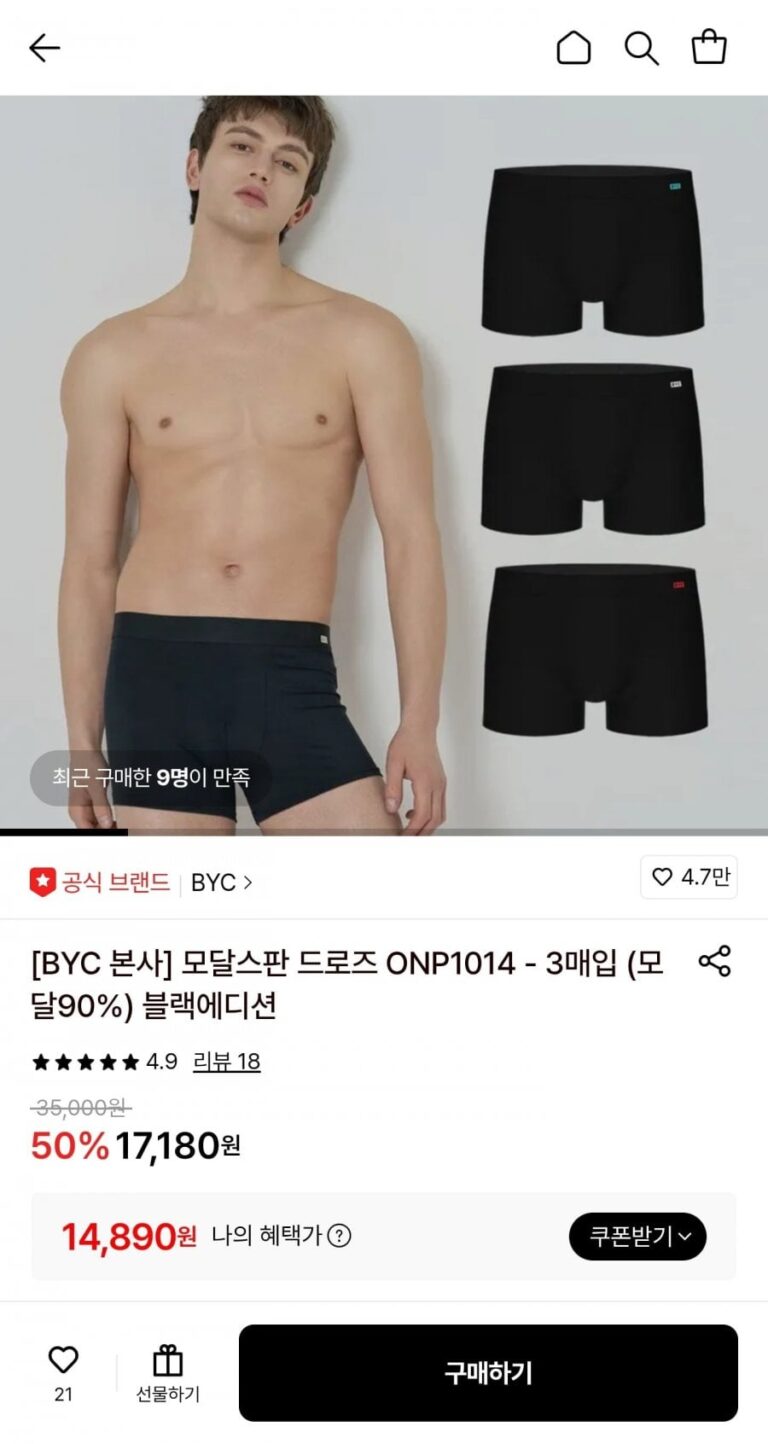The width and height of the screenshot is (768, 1444).
Task: Open the shopping bag cart
Action: (709, 48)
